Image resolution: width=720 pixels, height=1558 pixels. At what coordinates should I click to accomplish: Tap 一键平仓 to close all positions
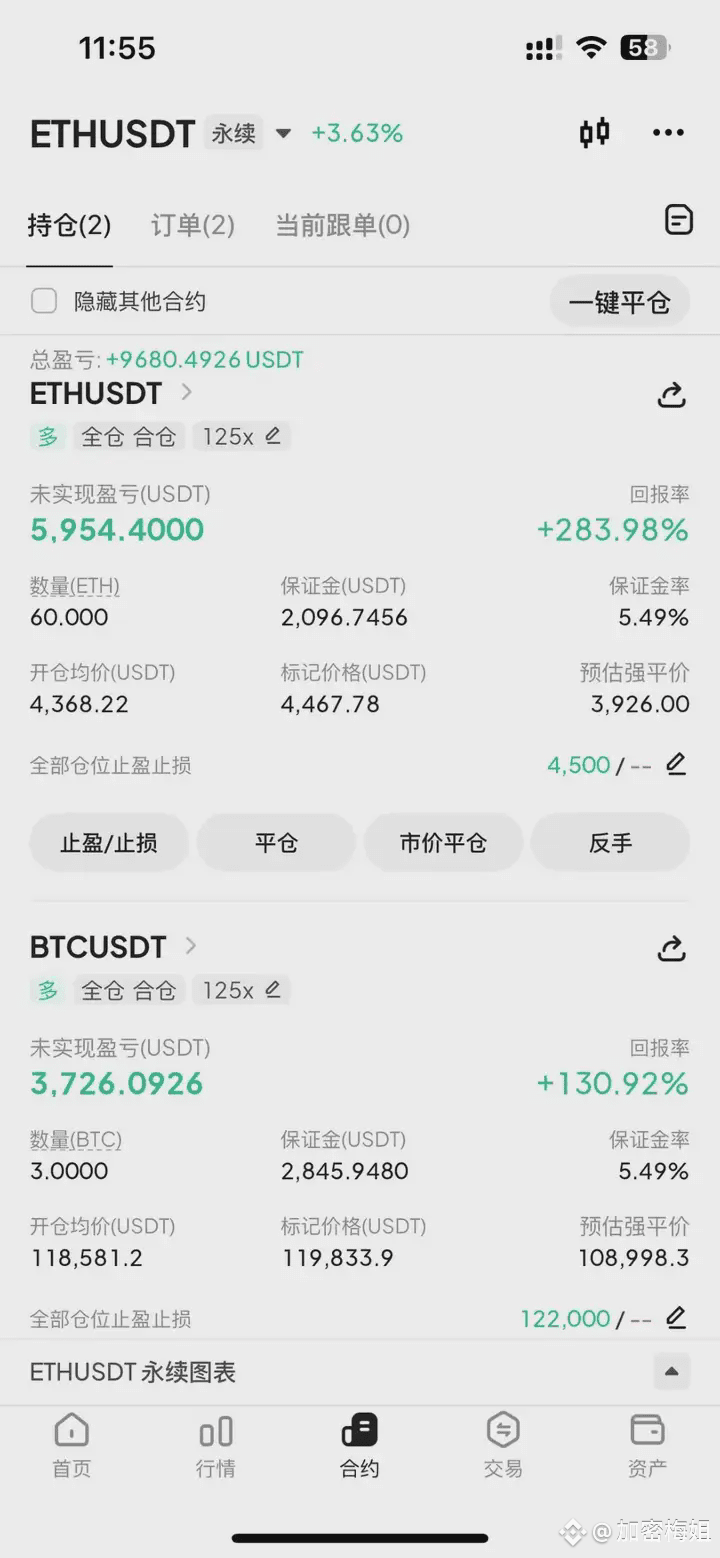click(619, 301)
